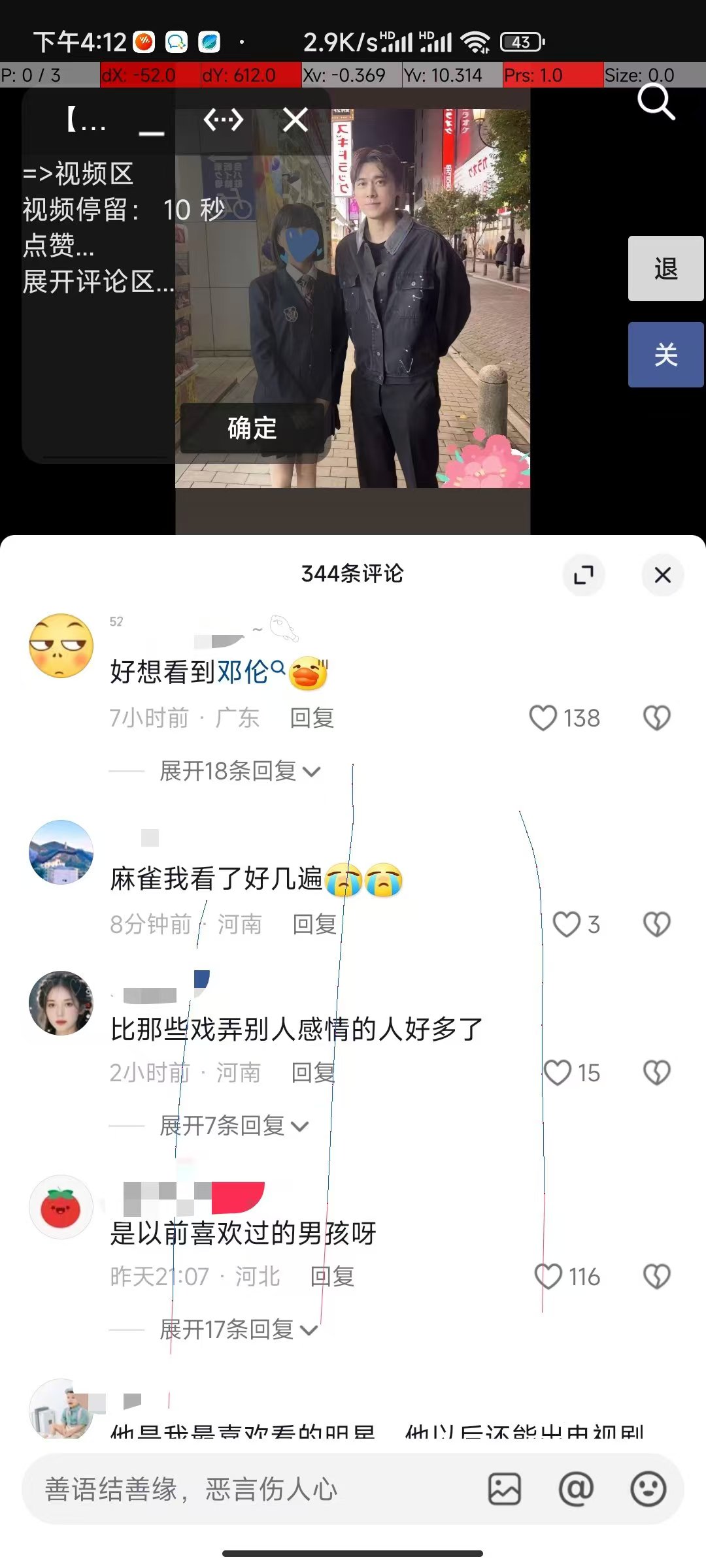Tap the 确定 button on the overlay
The image size is (706, 1568).
[252, 429]
